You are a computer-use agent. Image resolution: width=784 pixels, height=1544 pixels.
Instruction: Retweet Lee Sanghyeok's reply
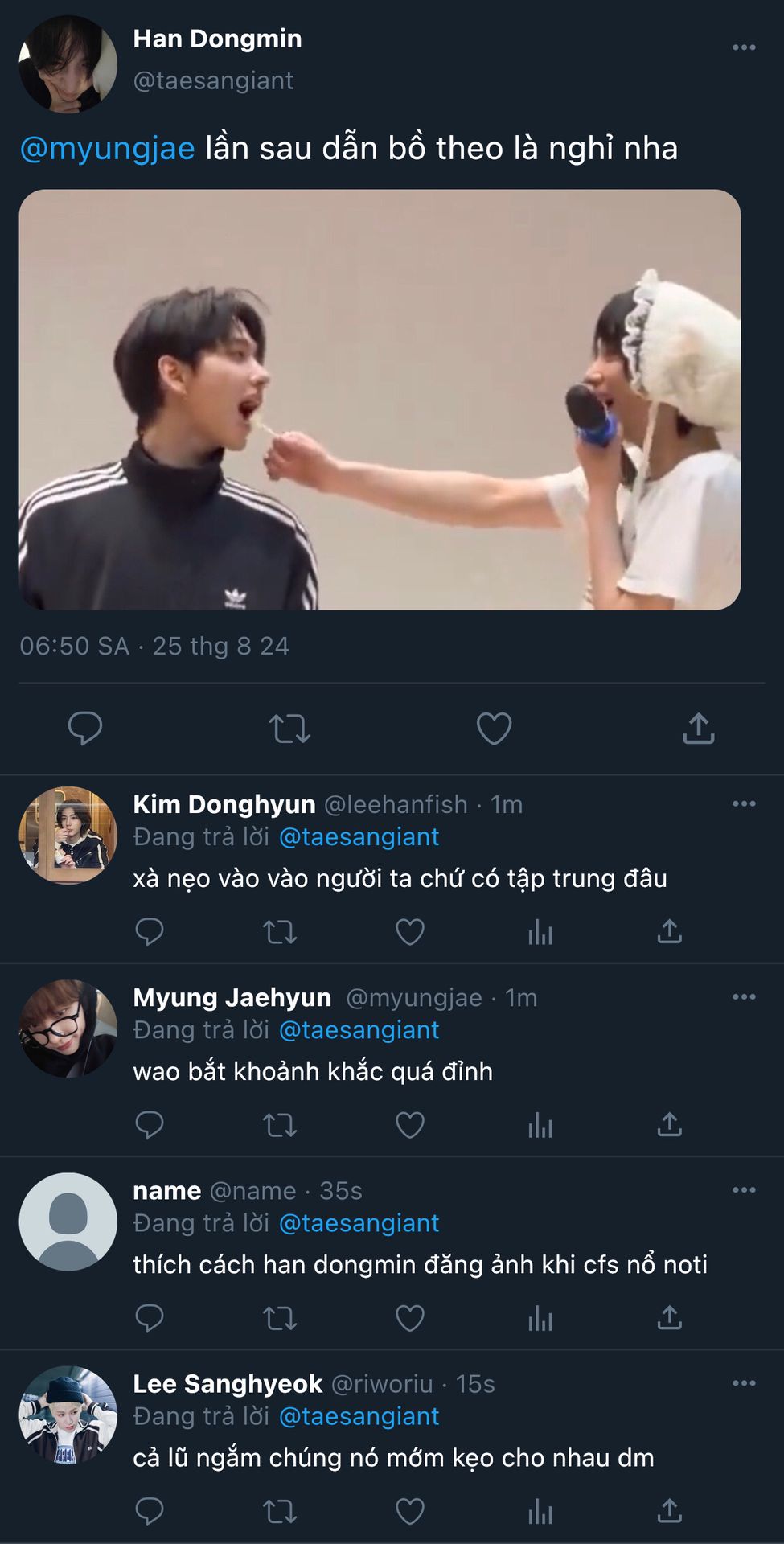click(280, 1512)
